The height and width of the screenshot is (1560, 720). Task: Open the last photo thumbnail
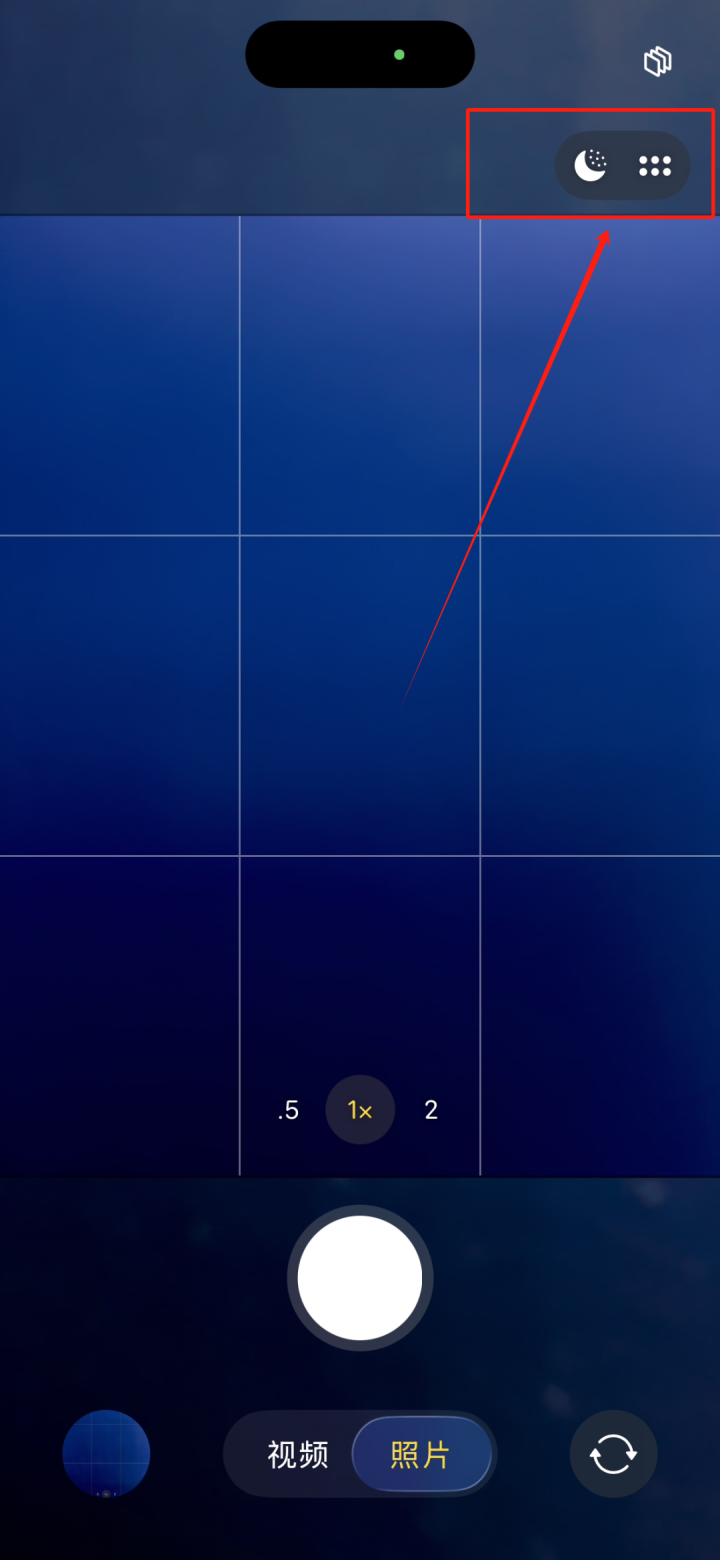point(106,1454)
